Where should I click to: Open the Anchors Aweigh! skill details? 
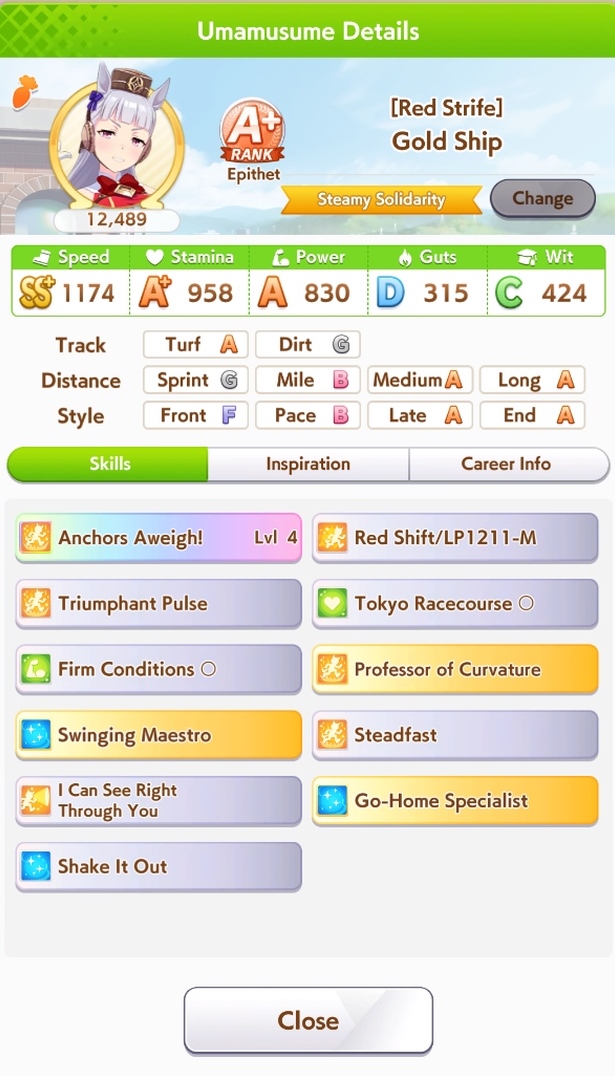point(158,538)
